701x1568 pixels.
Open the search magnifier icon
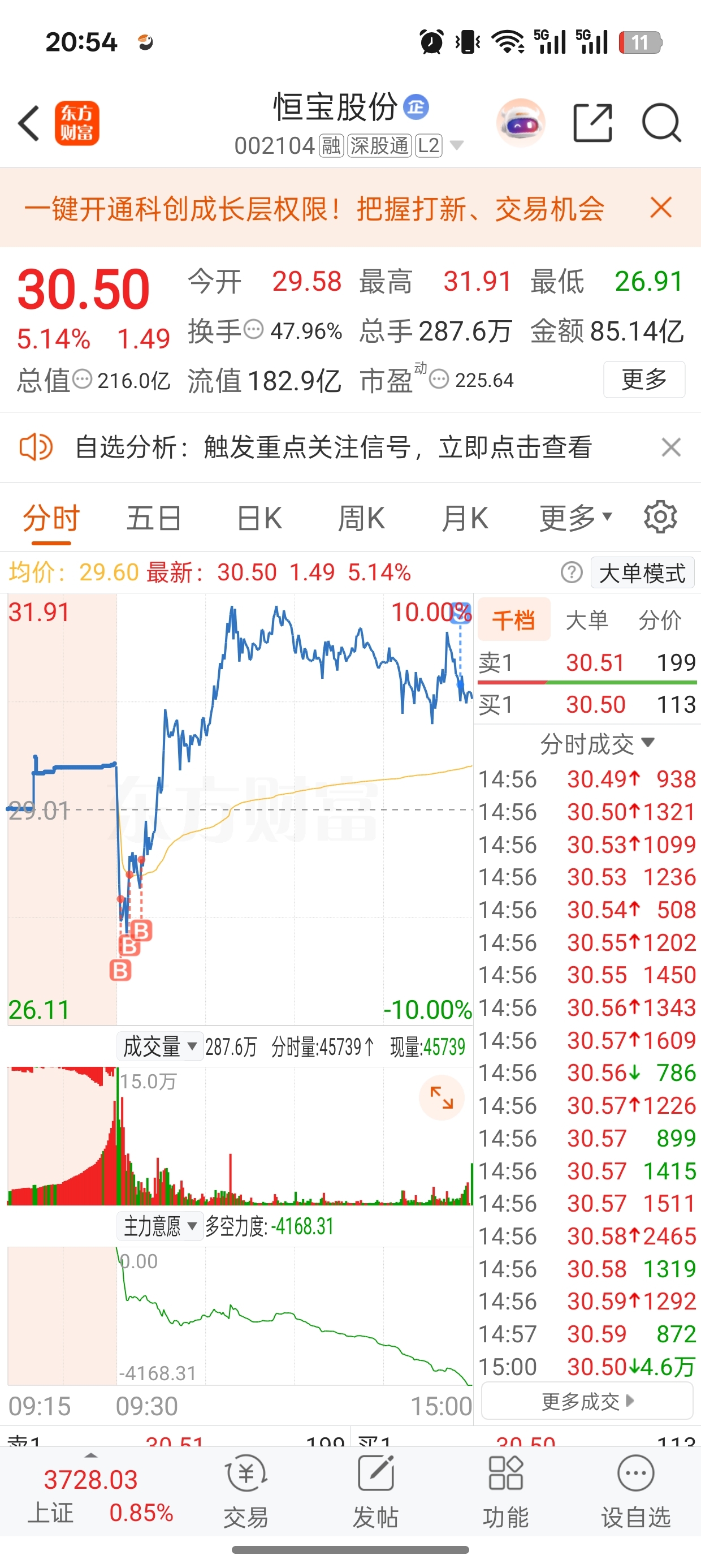[661, 123]
